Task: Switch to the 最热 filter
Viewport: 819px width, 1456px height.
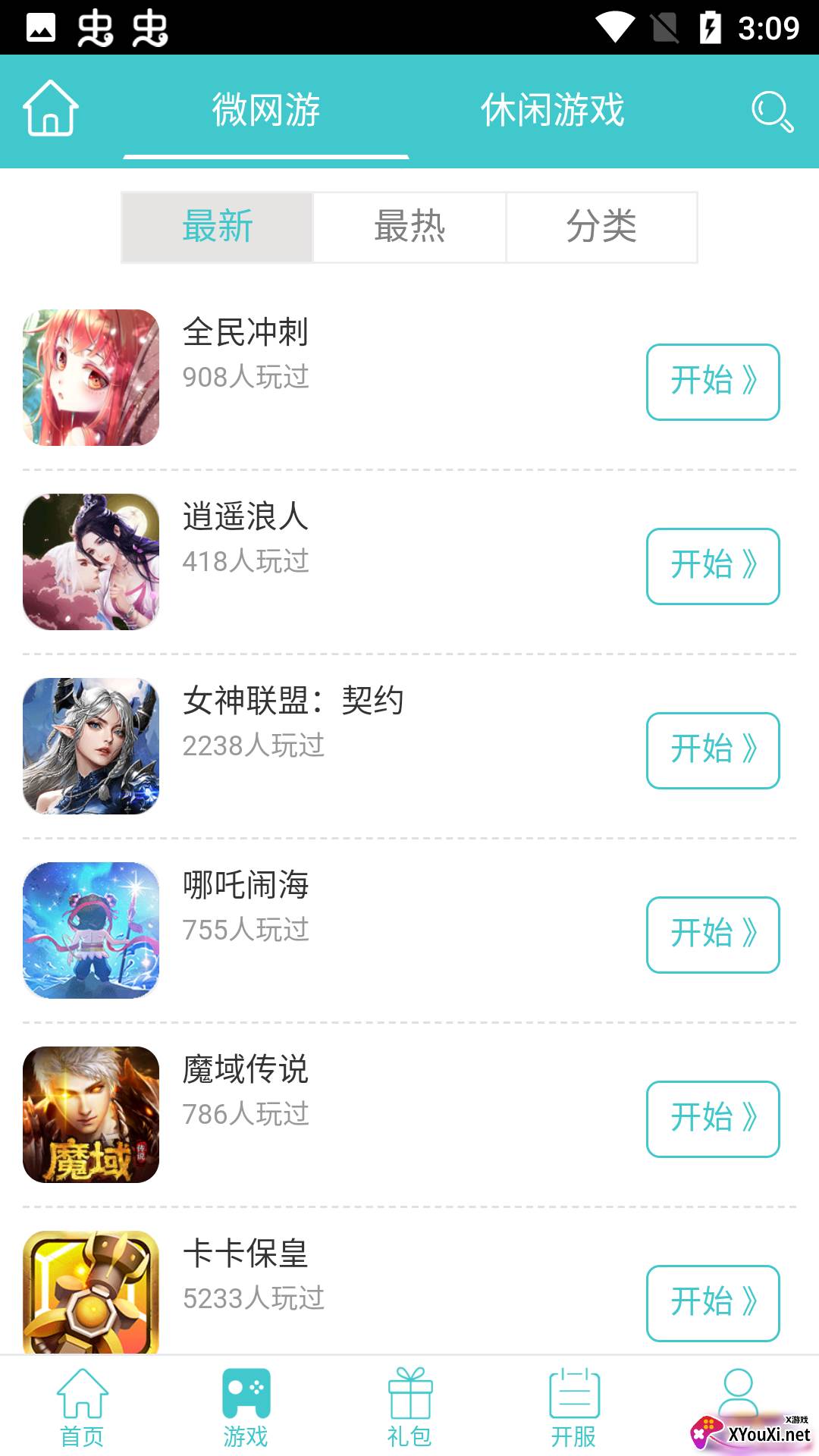Action: tap(409, 227)
